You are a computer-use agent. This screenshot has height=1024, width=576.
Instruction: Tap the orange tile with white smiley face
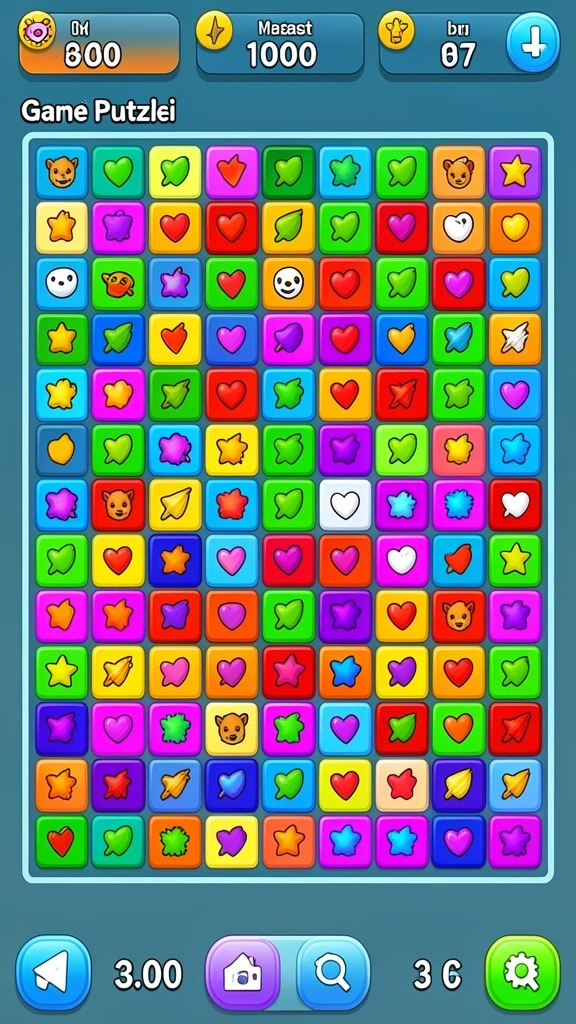[x=288, y=283]
